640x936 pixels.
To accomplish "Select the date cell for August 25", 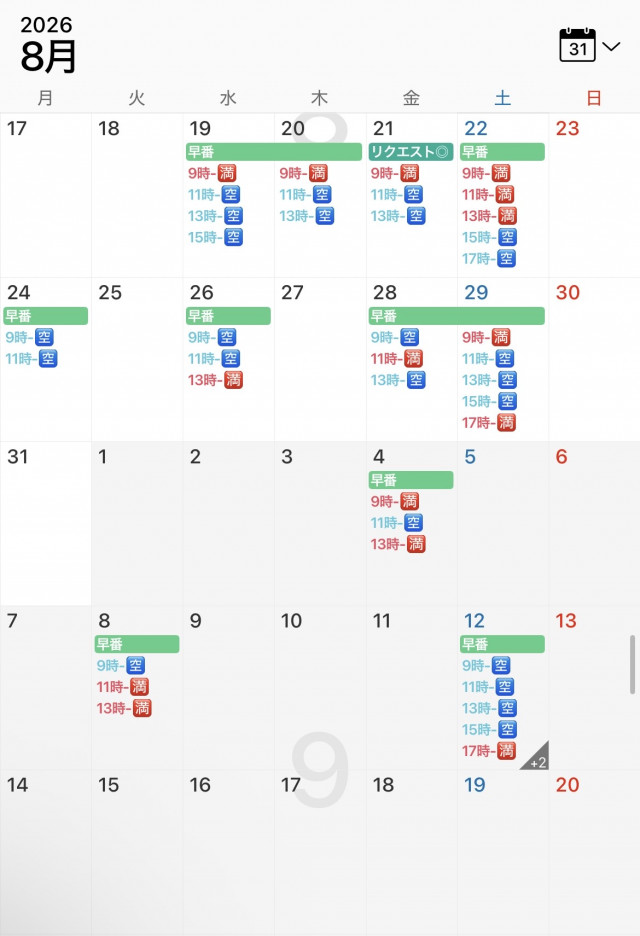I will tap(137, 359).
